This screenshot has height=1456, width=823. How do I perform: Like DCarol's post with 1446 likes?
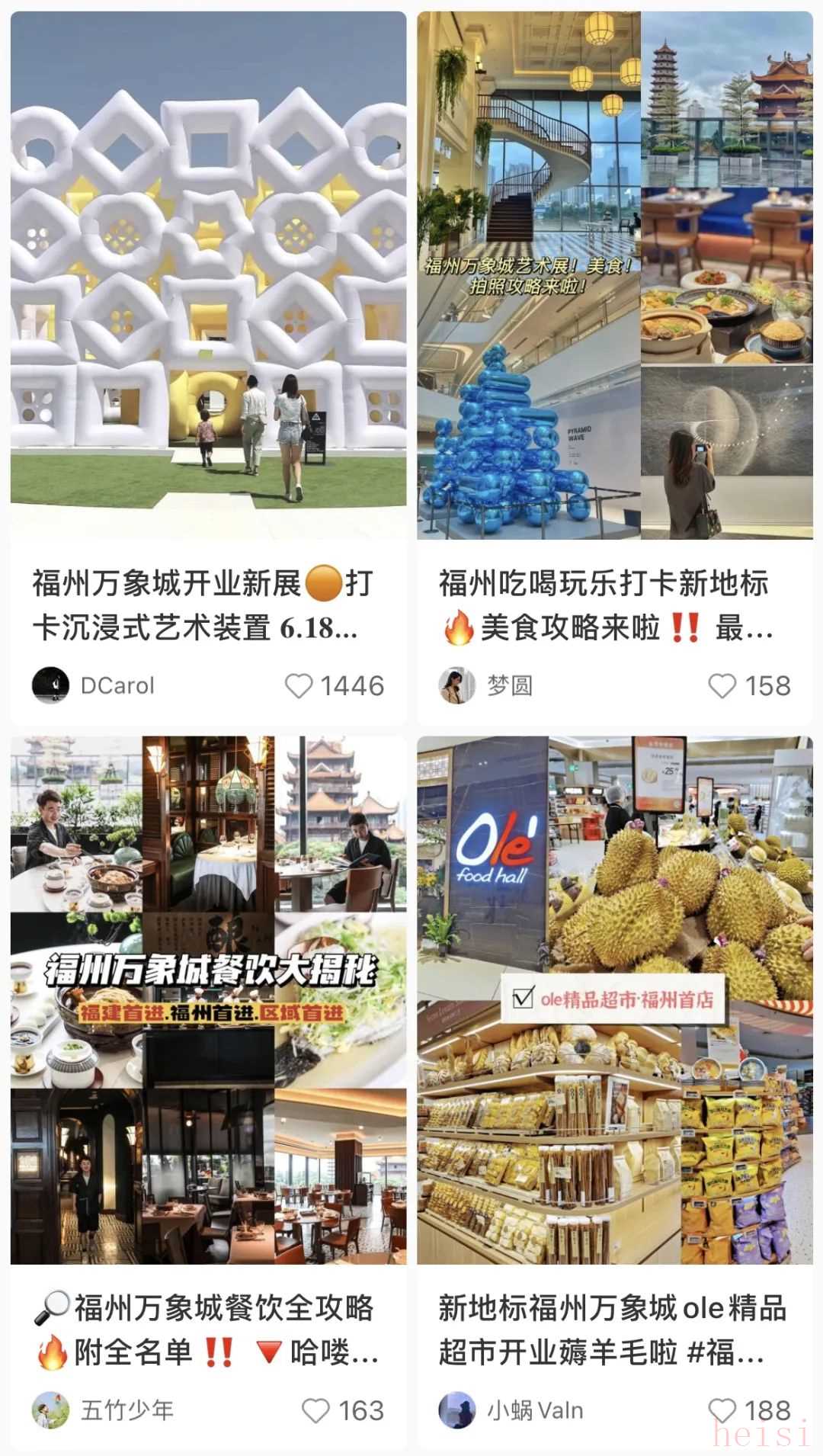click(299, 686)
